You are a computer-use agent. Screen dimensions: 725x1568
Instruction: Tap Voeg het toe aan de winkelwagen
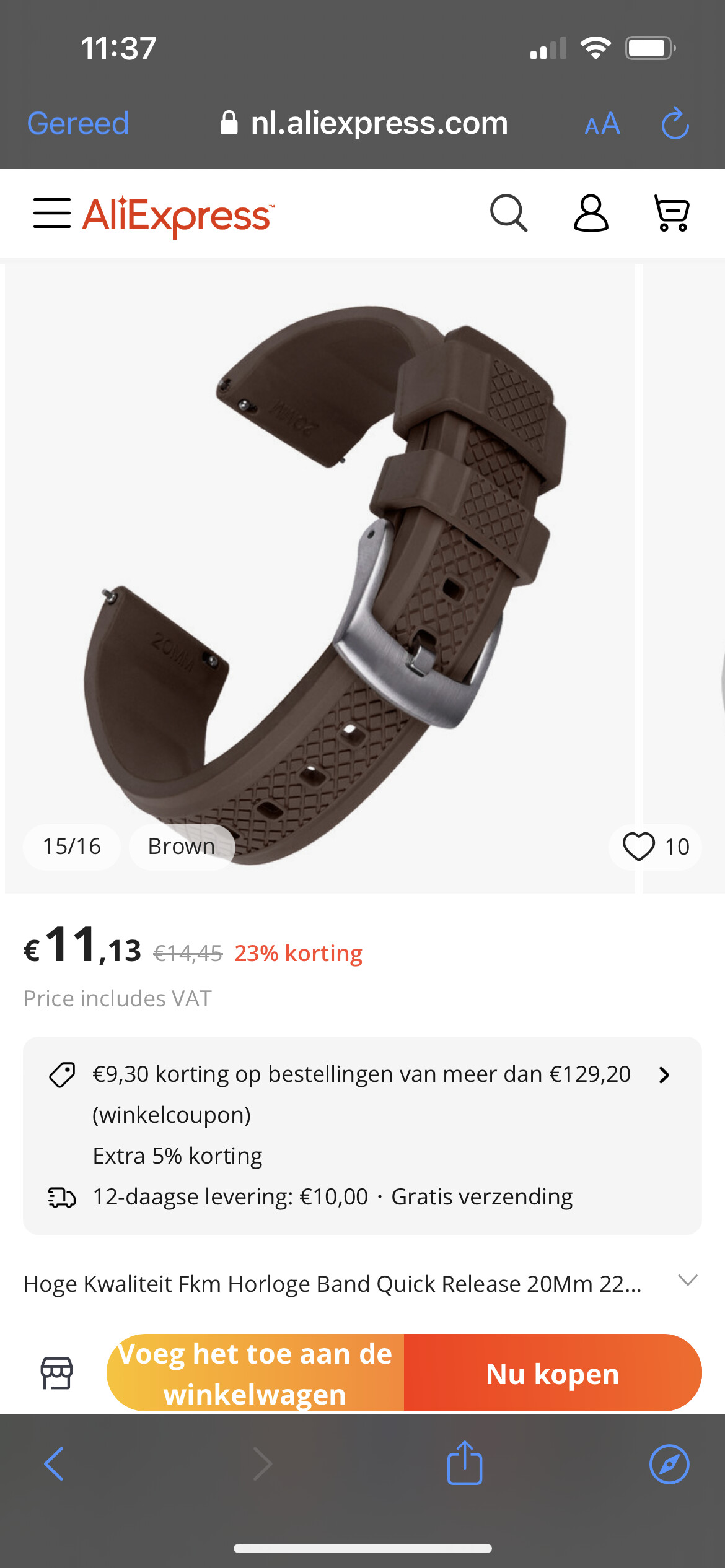pos(255,1373)
